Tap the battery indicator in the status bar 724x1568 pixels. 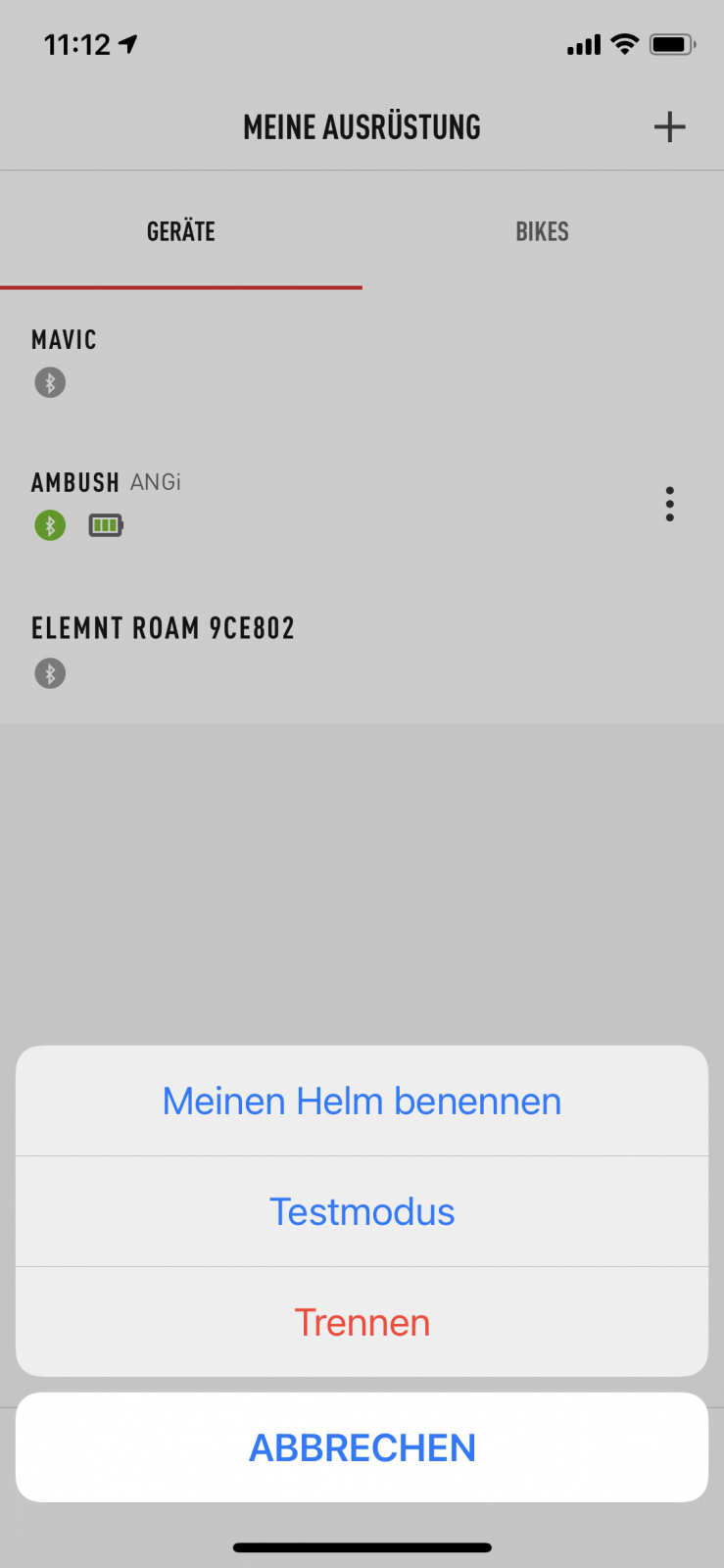(x=671, y=44)
